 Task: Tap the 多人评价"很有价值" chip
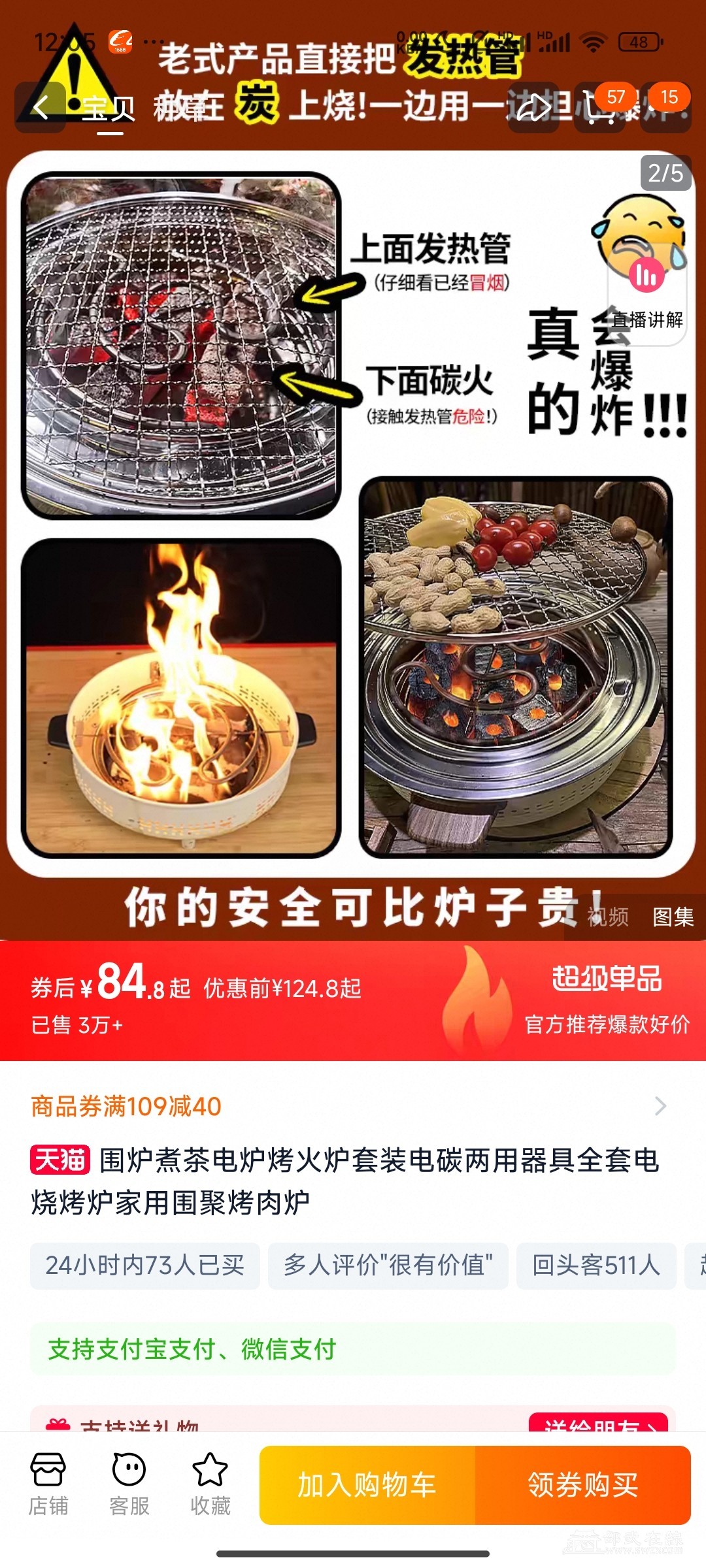388,1266
